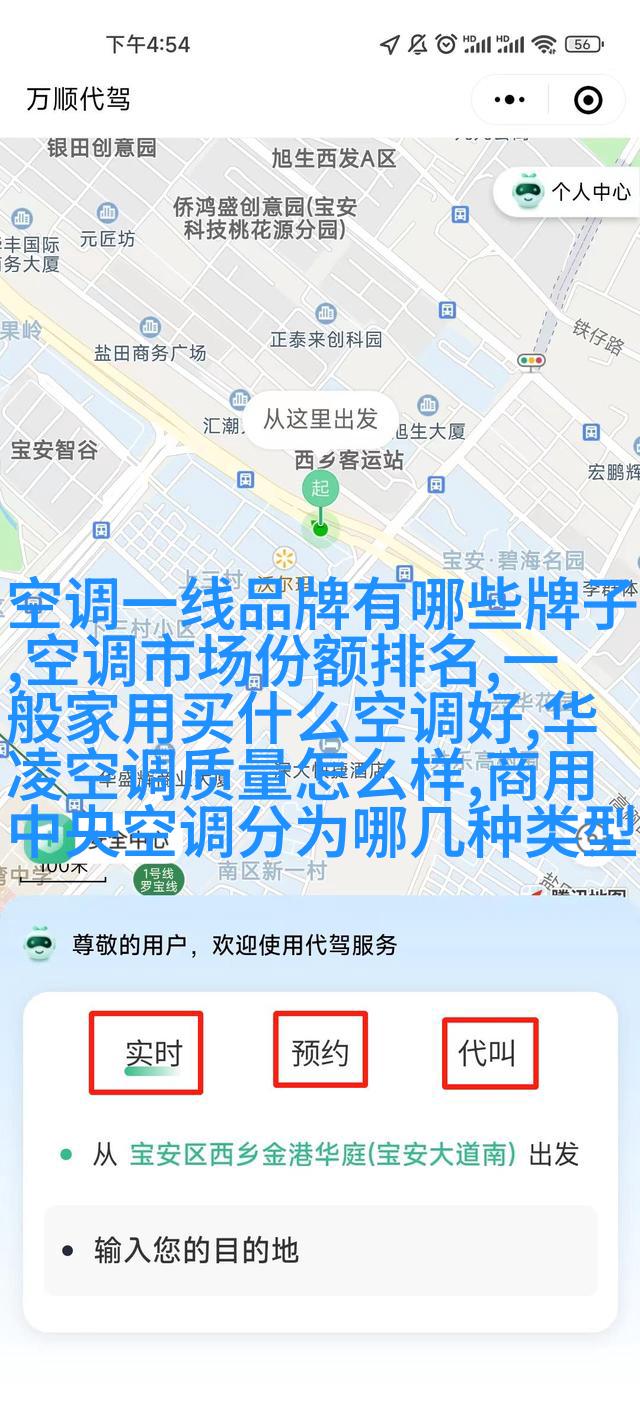The height and width of the screenshot is (1422, 640).
Task: Tap the 输入您的目的地 destination field
Action: 320,1250
